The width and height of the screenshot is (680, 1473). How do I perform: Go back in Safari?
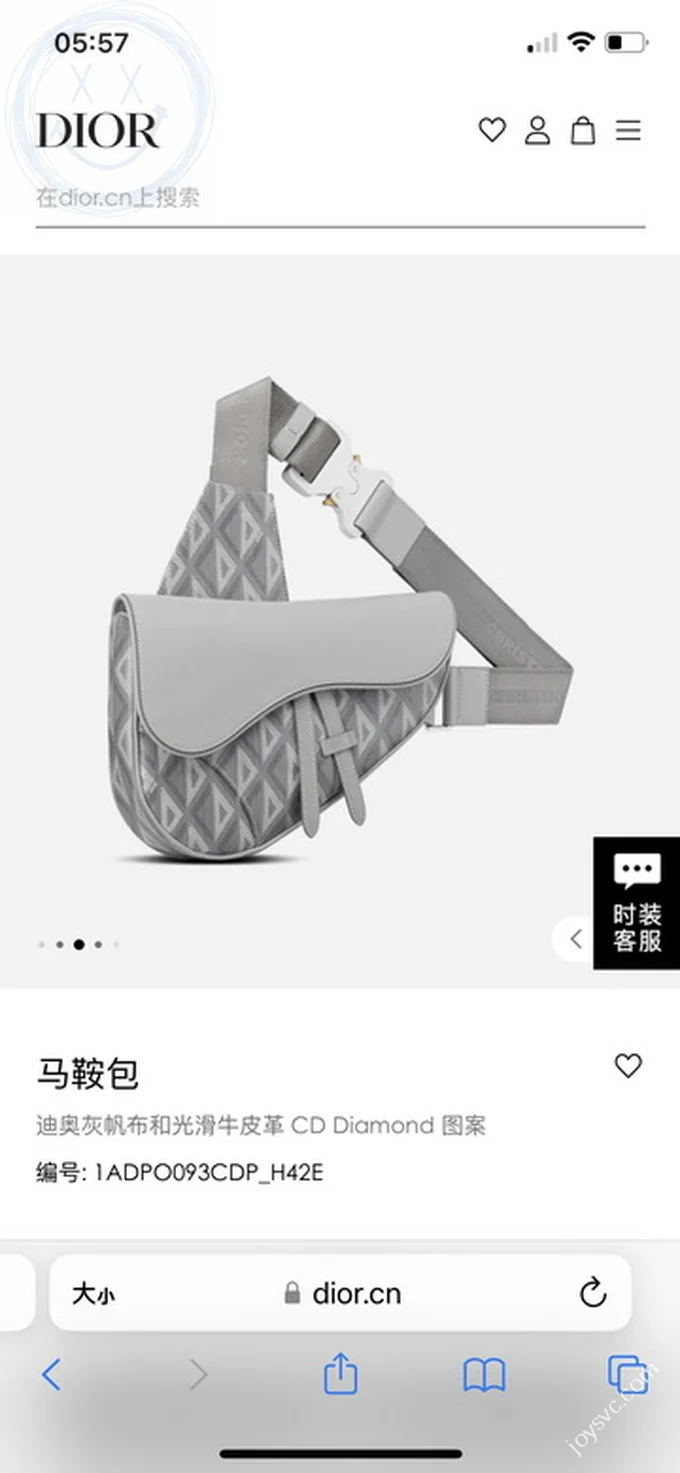pyautogui.click(x=52, y=1375)
